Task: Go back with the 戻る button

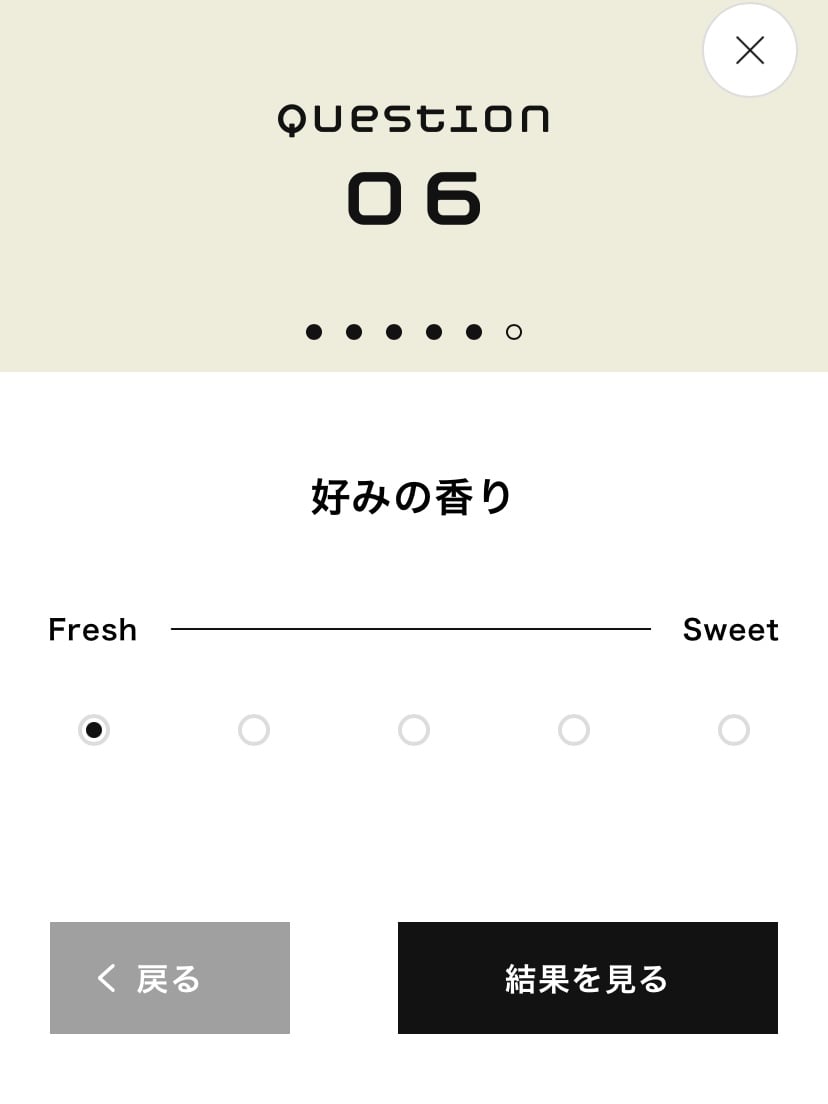Action: pyautogui.click(x=170, y=978)
